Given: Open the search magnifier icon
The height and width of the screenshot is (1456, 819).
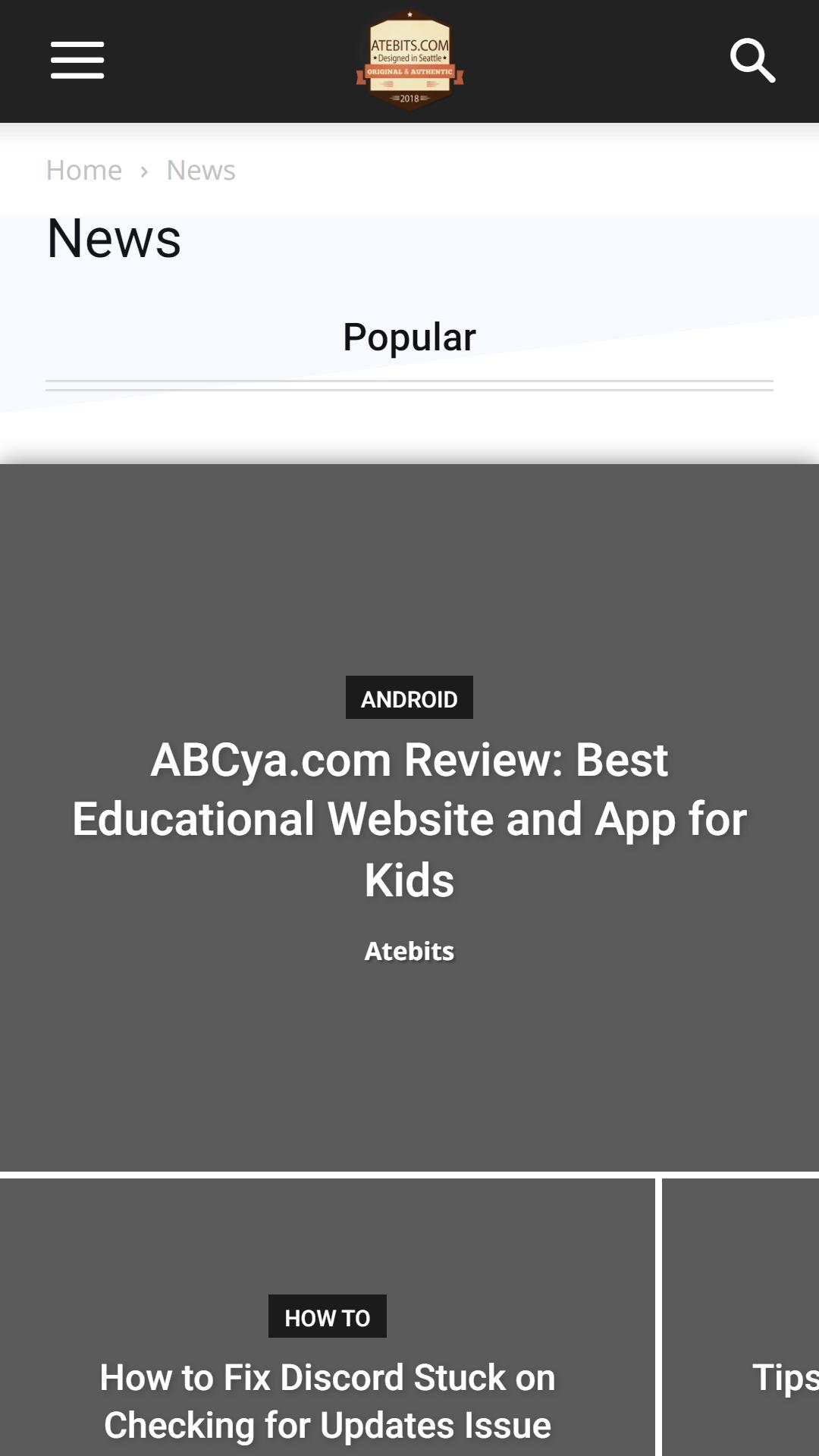Looking at the screenshot, I should point(752,61).
